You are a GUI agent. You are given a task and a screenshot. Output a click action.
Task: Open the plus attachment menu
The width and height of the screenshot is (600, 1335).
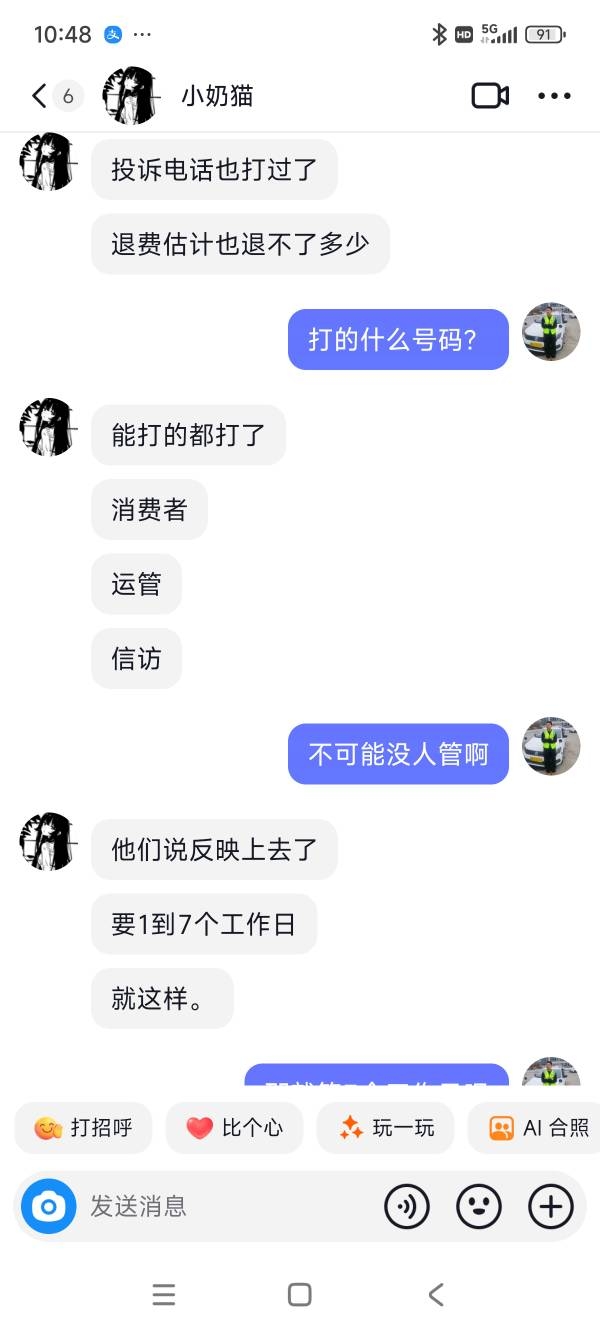point(551,1207)
